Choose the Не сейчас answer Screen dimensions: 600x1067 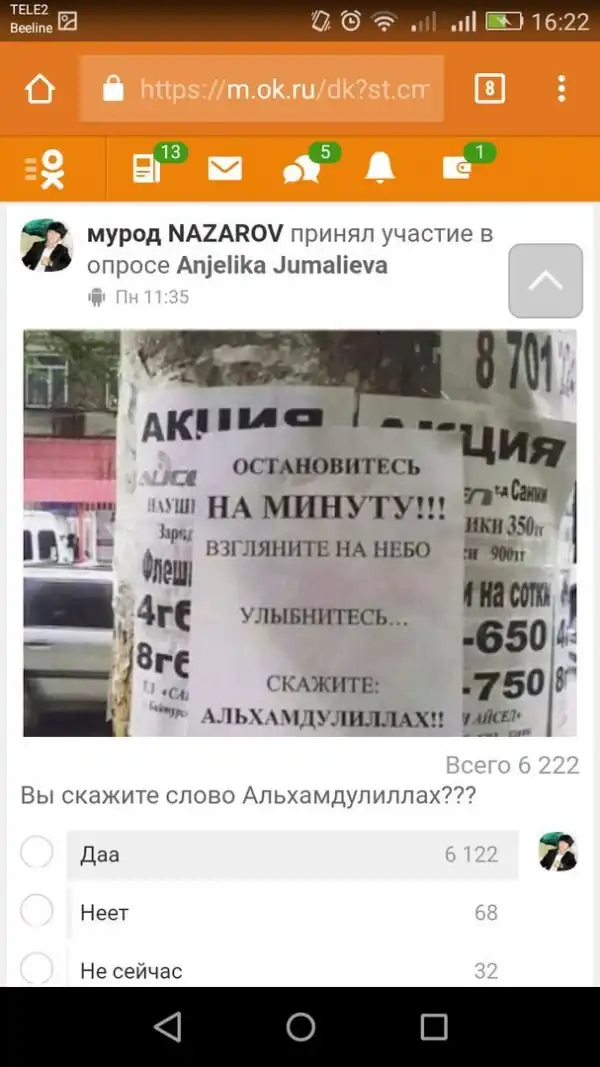click(37, 969)
